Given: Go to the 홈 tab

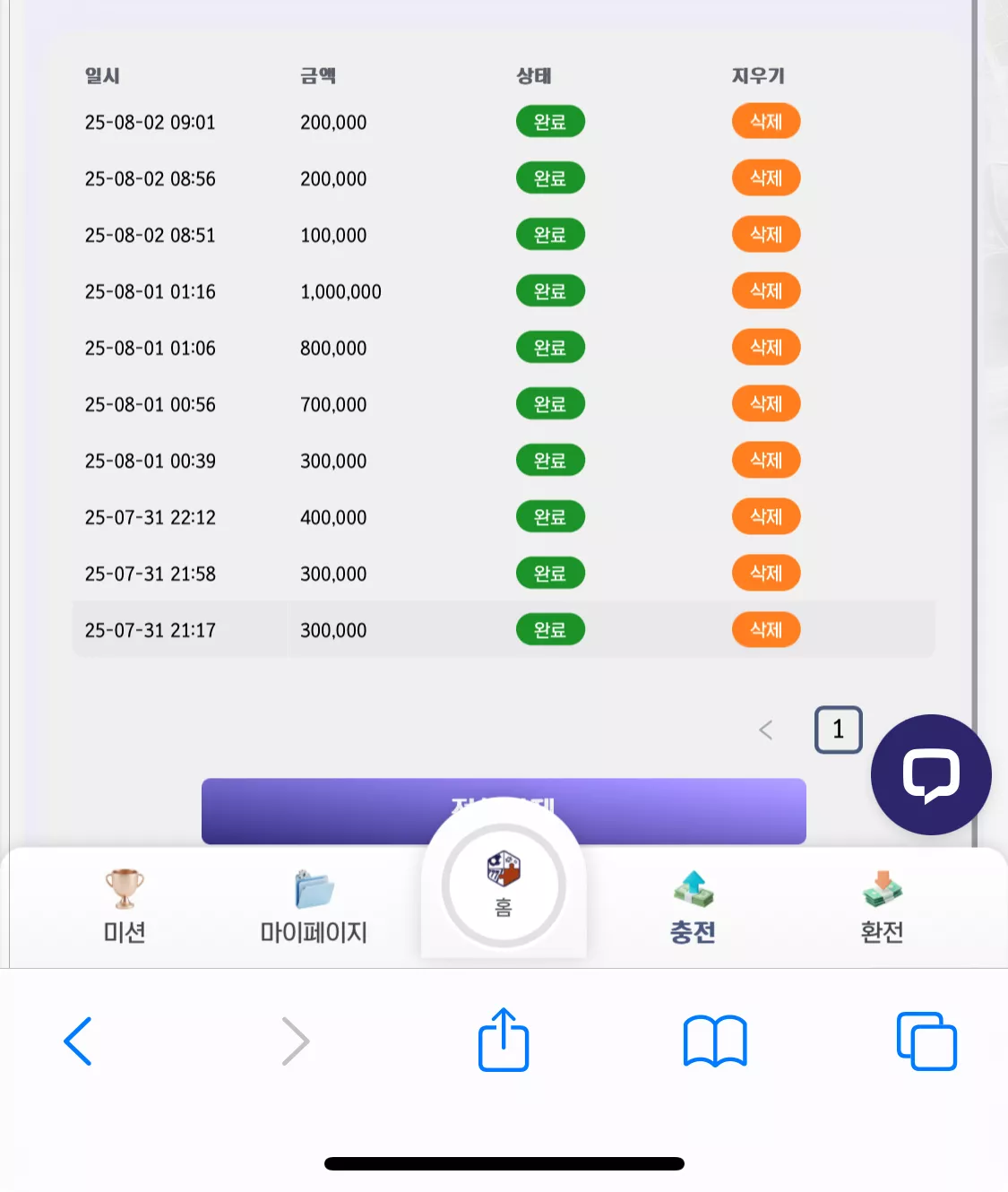Looking at the screenshot, I should 504,885.
